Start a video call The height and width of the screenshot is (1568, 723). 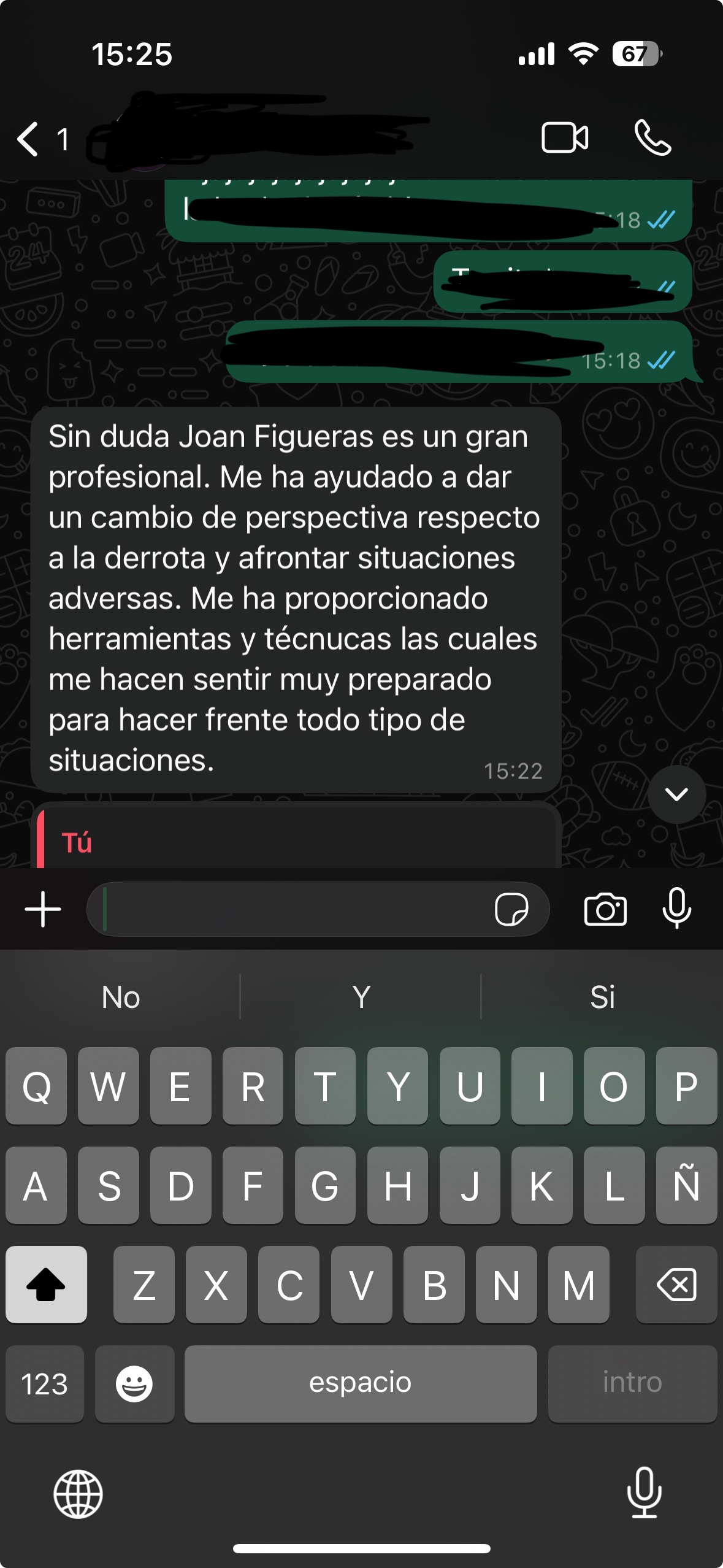click(x=565, y=137)
